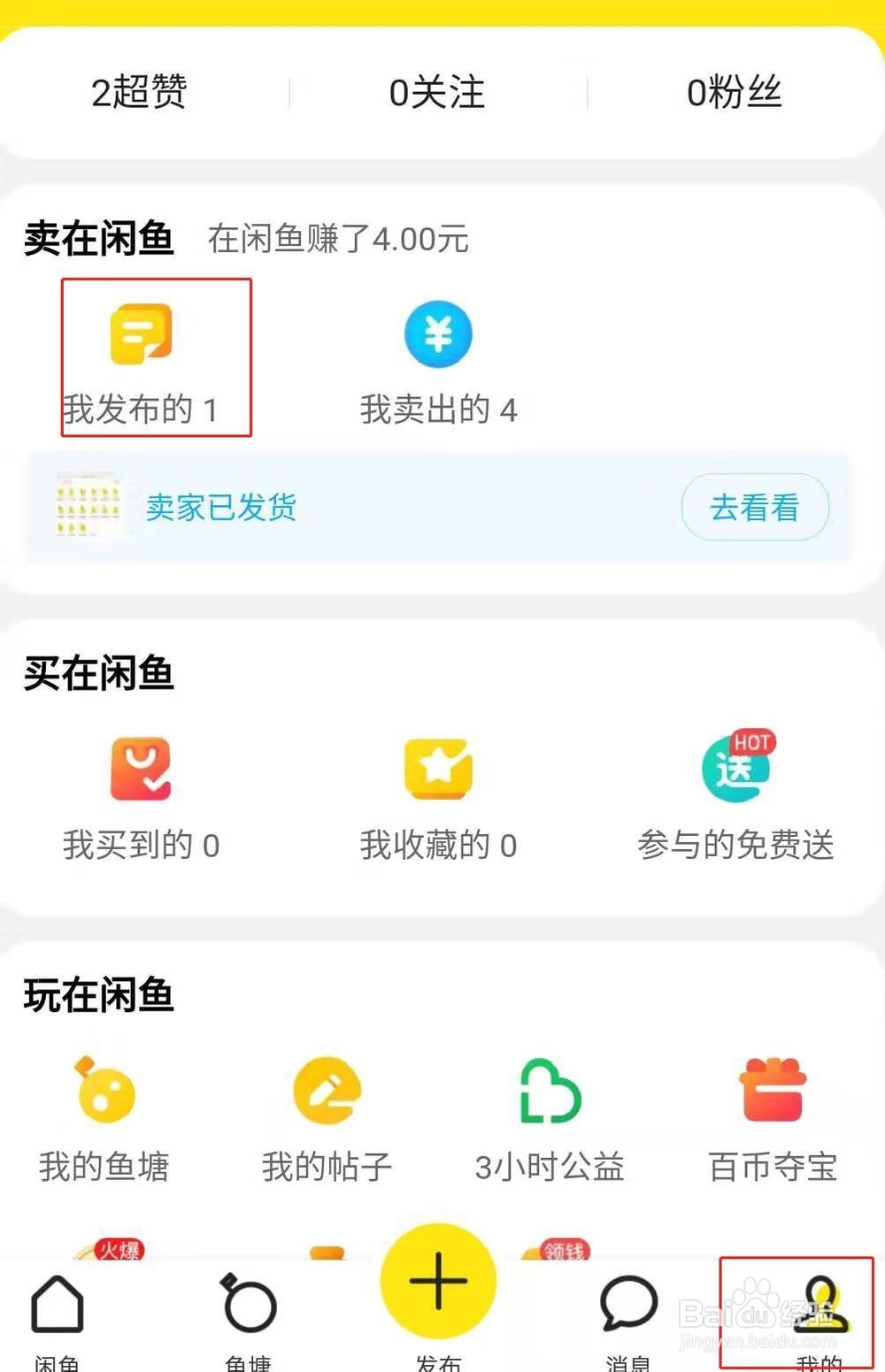885x1372 pixels.
Task: Tap the 去看看 button
Action: pyautogui.click(x=754, y=507)
